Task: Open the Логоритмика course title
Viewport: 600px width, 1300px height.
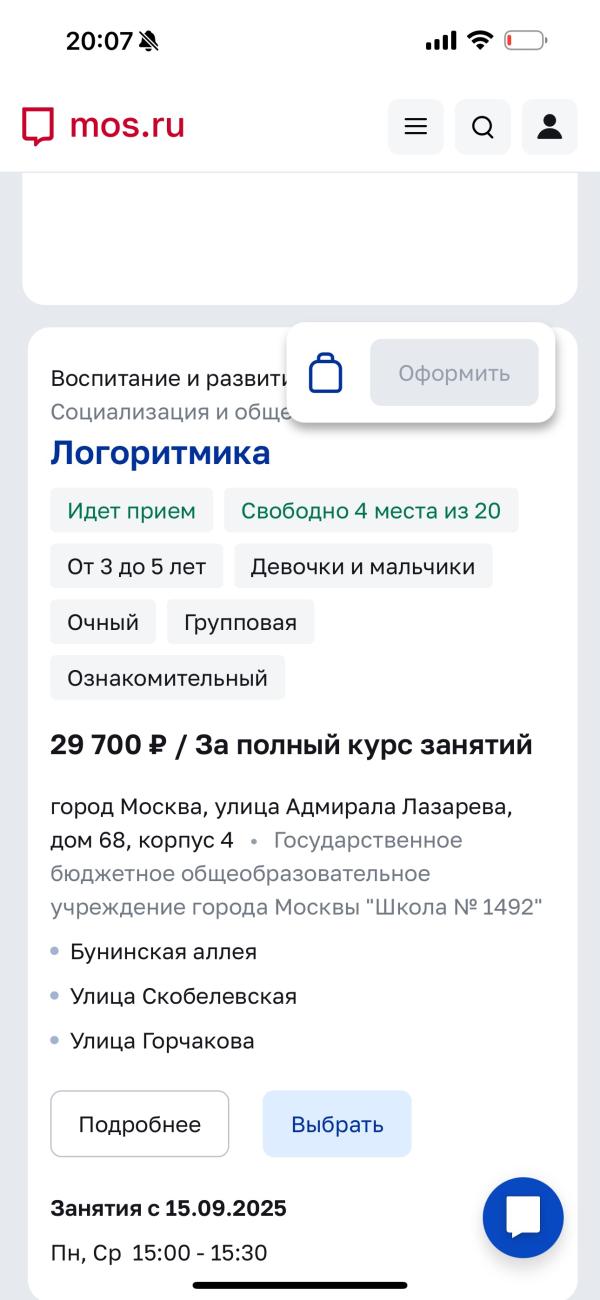Action: click(160, 453)
